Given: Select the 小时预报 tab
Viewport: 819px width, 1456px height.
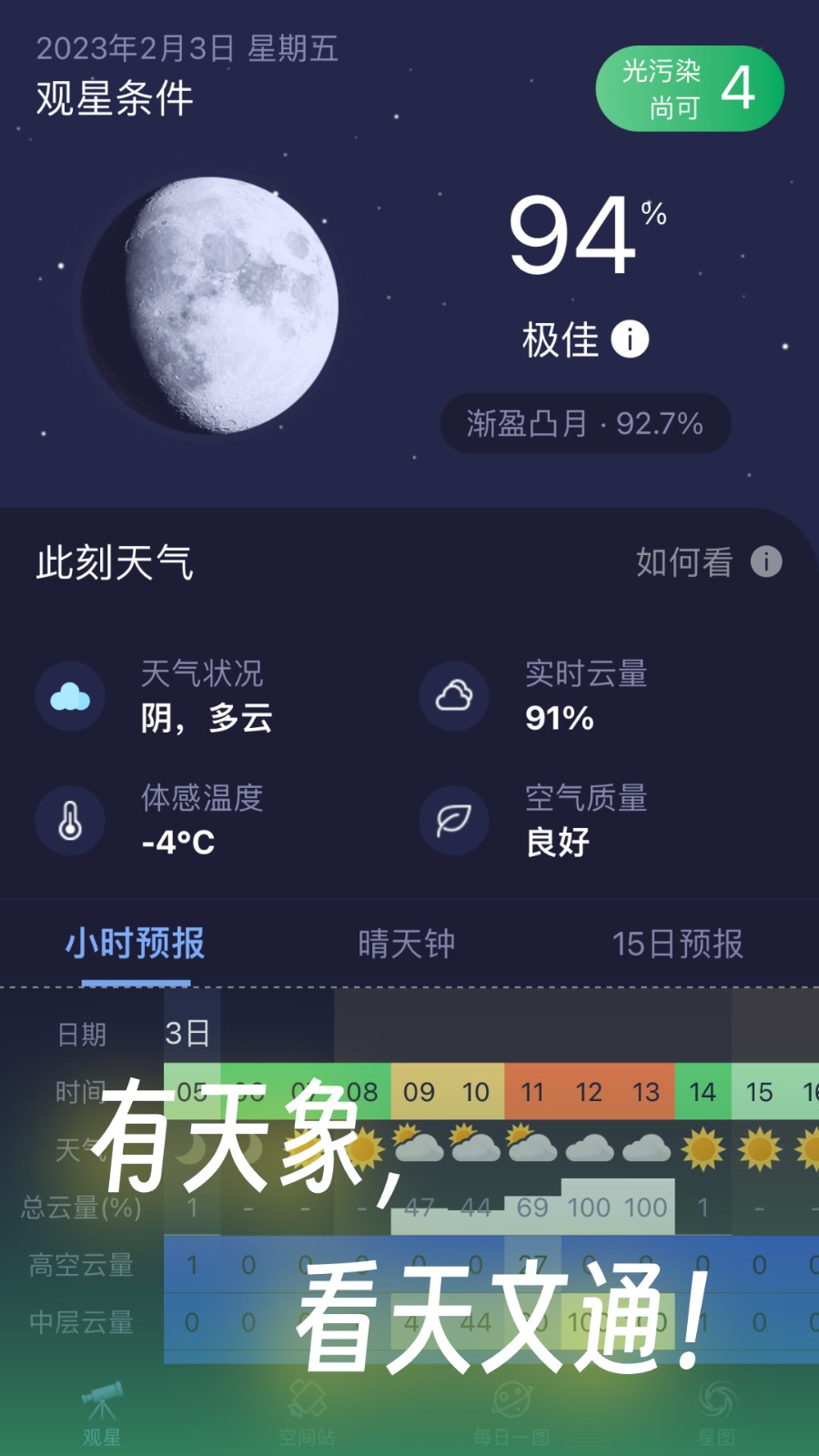Looking at the screenshot, I should 136,945.
